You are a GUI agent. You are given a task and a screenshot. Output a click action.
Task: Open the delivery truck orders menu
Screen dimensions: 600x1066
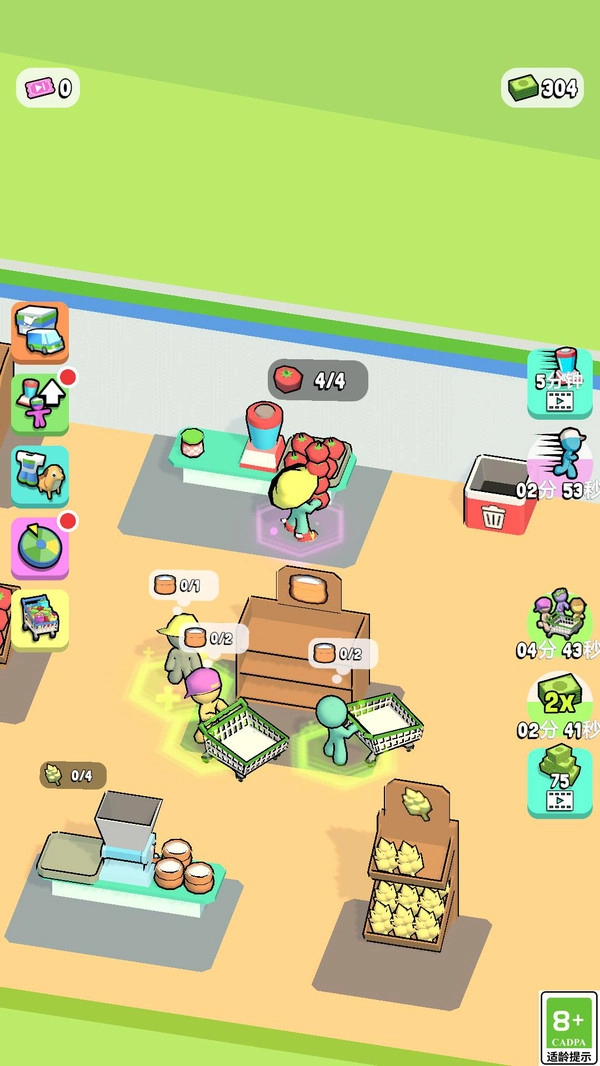40,331
